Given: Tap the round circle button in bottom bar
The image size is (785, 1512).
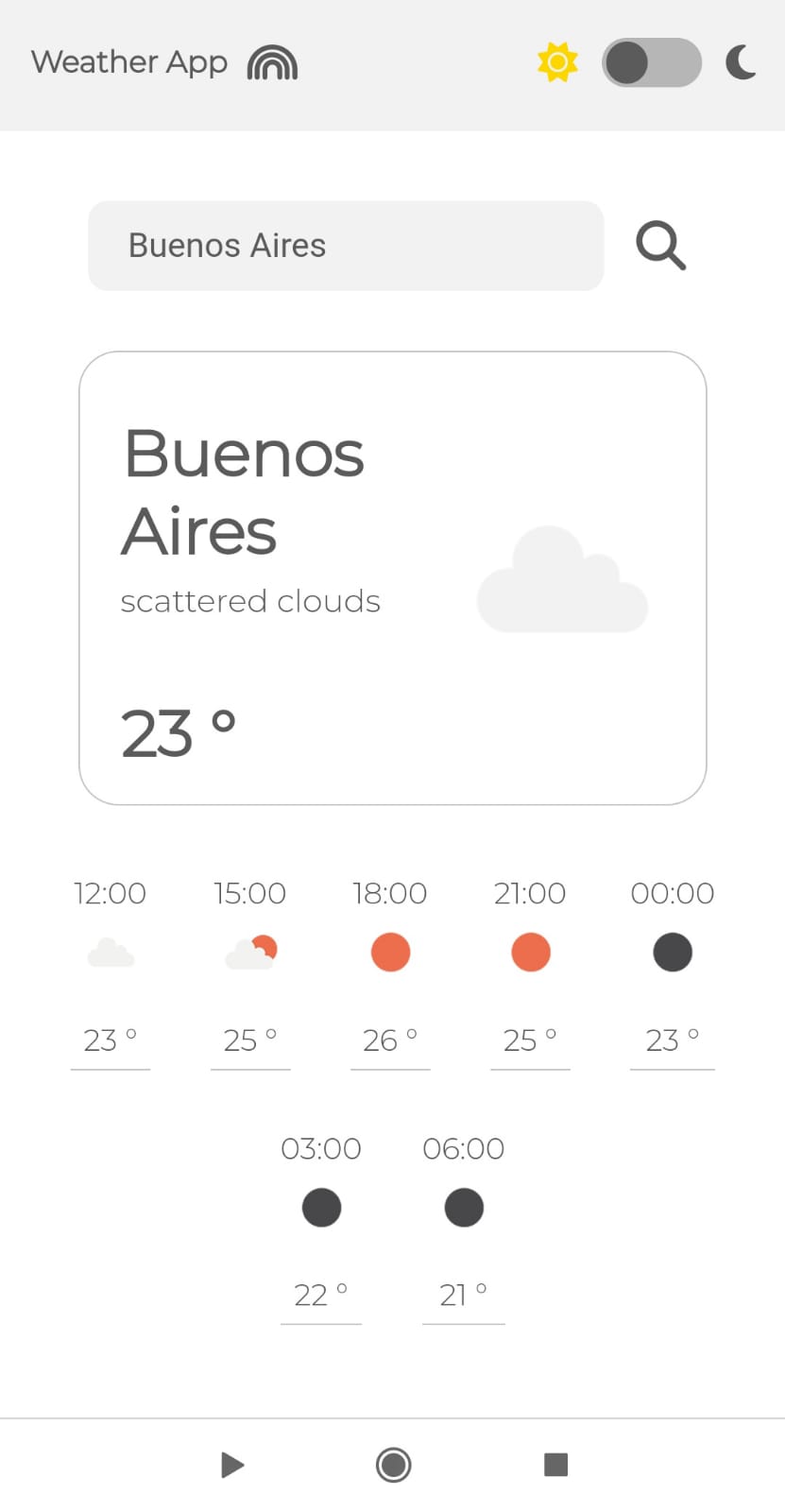Looking at the screenshot, I should point(393,1465).
